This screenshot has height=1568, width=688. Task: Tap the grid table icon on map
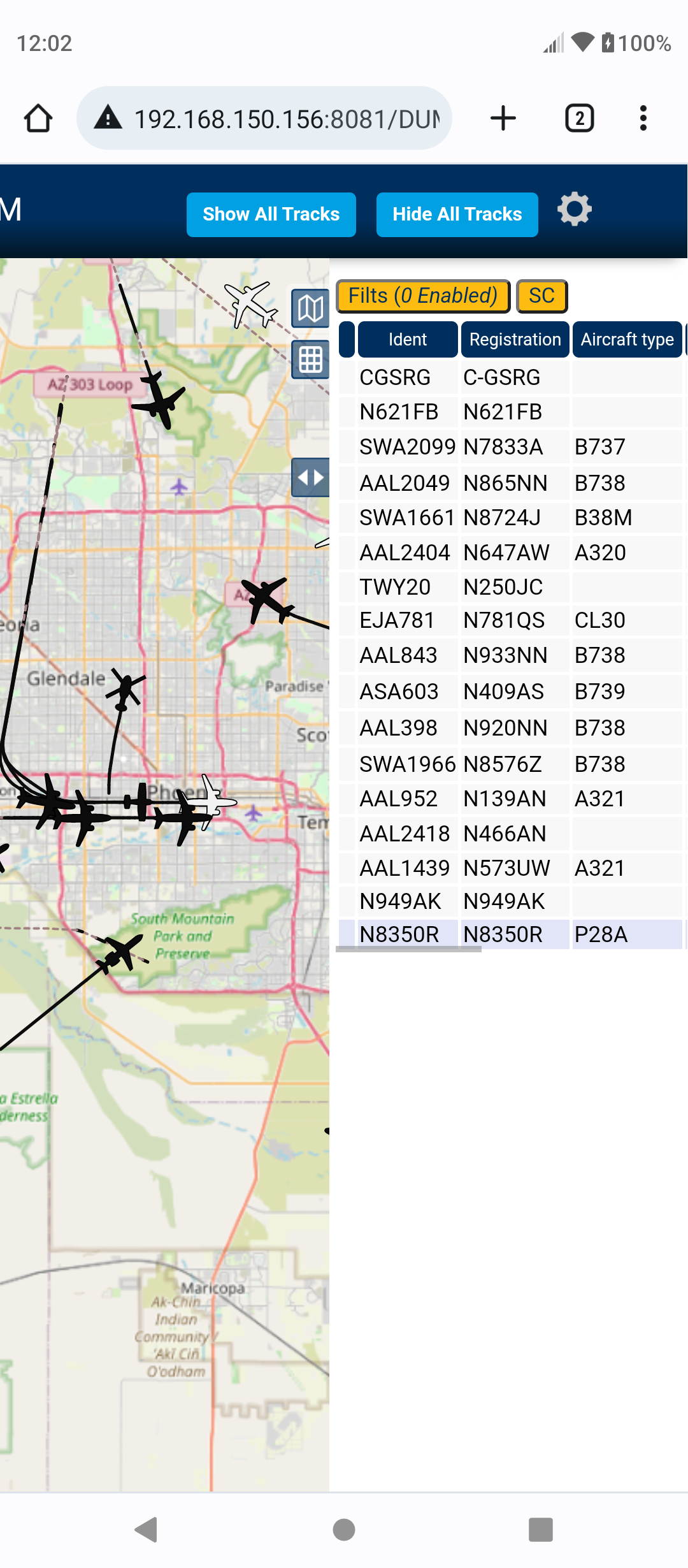tap(310, 359)
